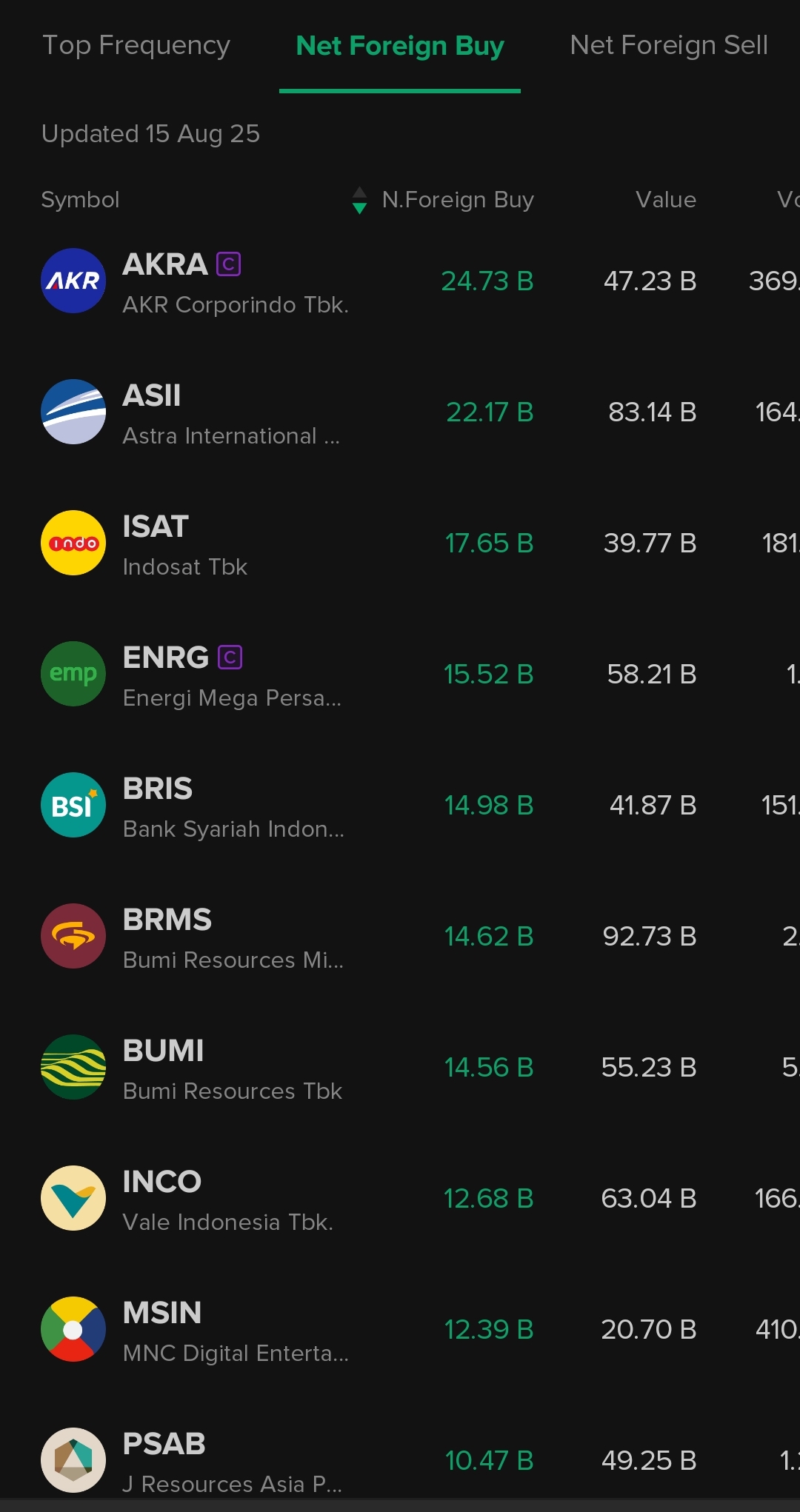The width and height of the screenshot is (800, 1512).
Task: Open ASII Astra International details
Action: (x=231, y=414)
